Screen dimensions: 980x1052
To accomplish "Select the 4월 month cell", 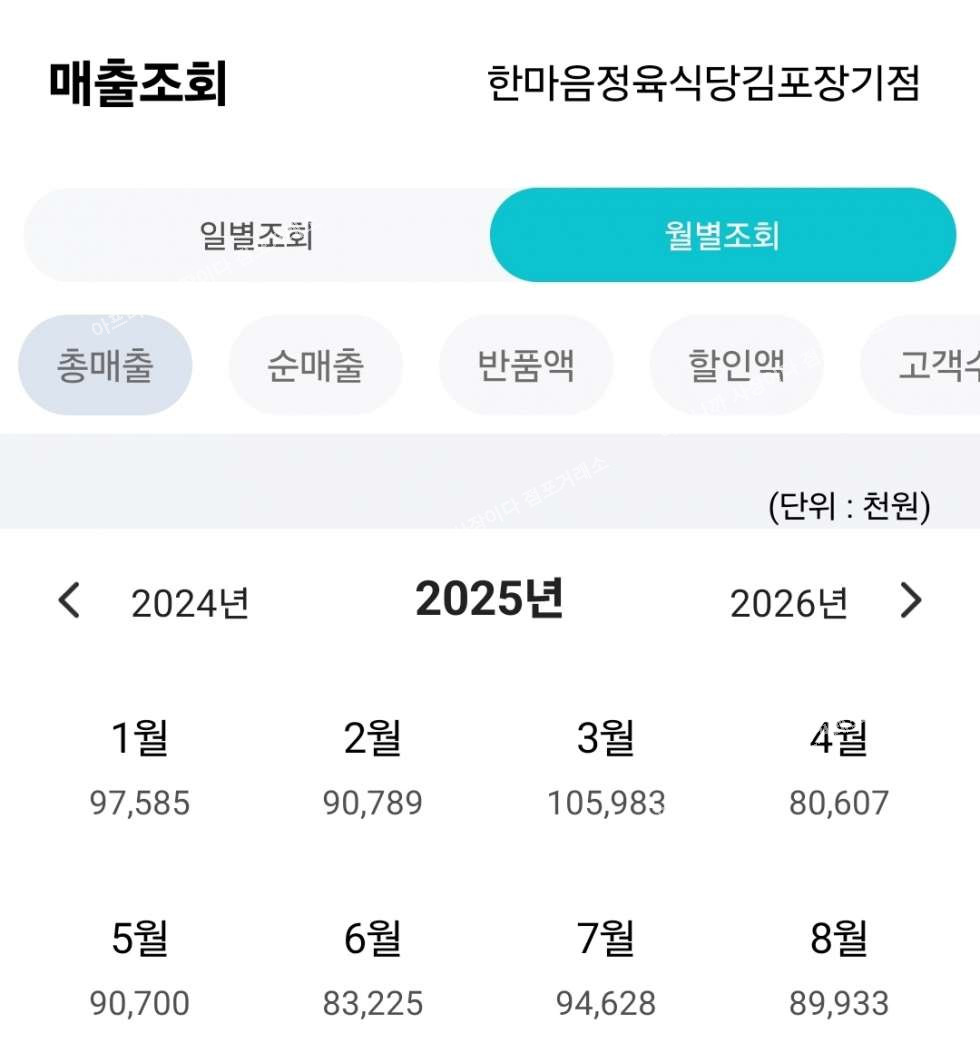I will point(839,768).
